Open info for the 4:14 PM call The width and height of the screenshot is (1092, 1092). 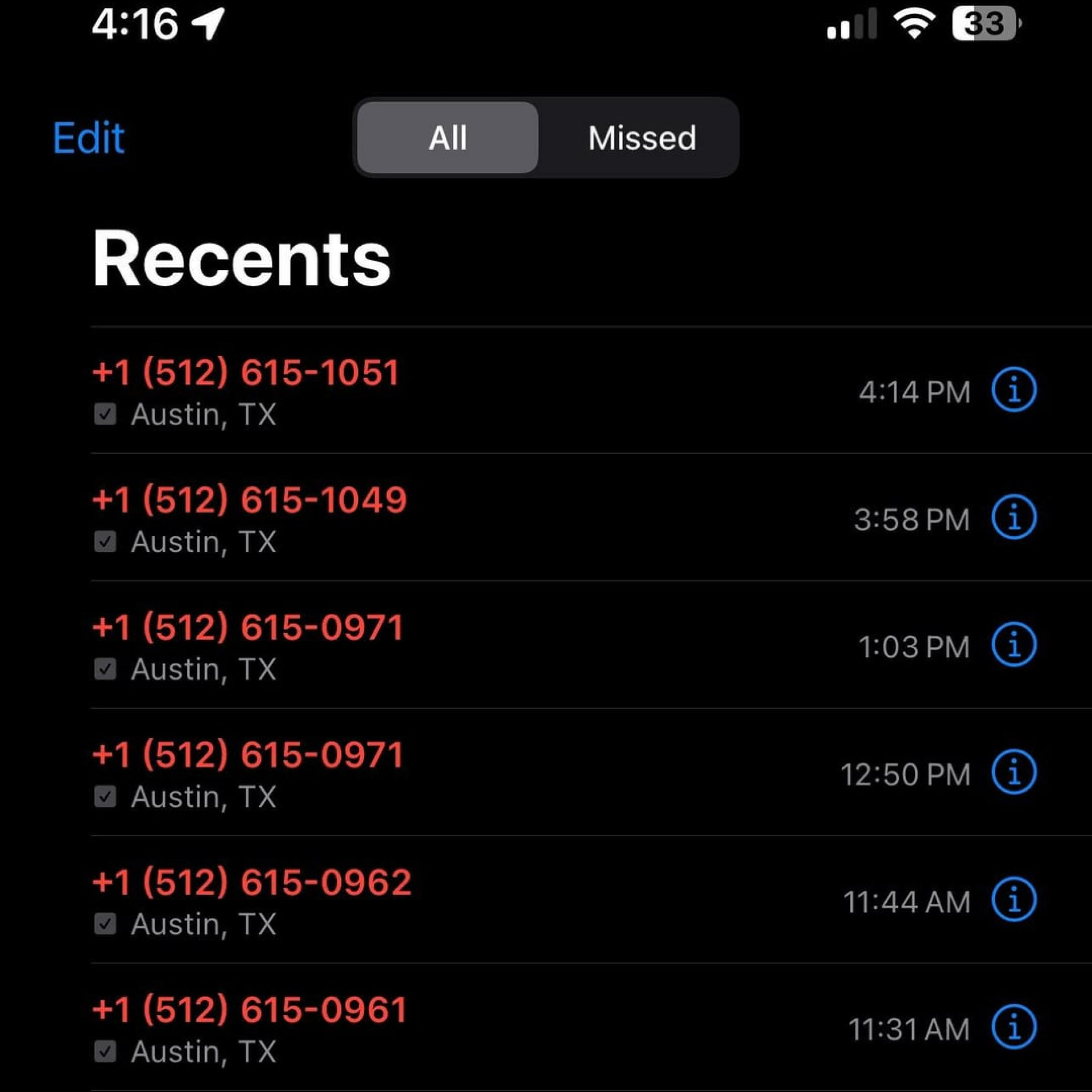click(1014, 390)
